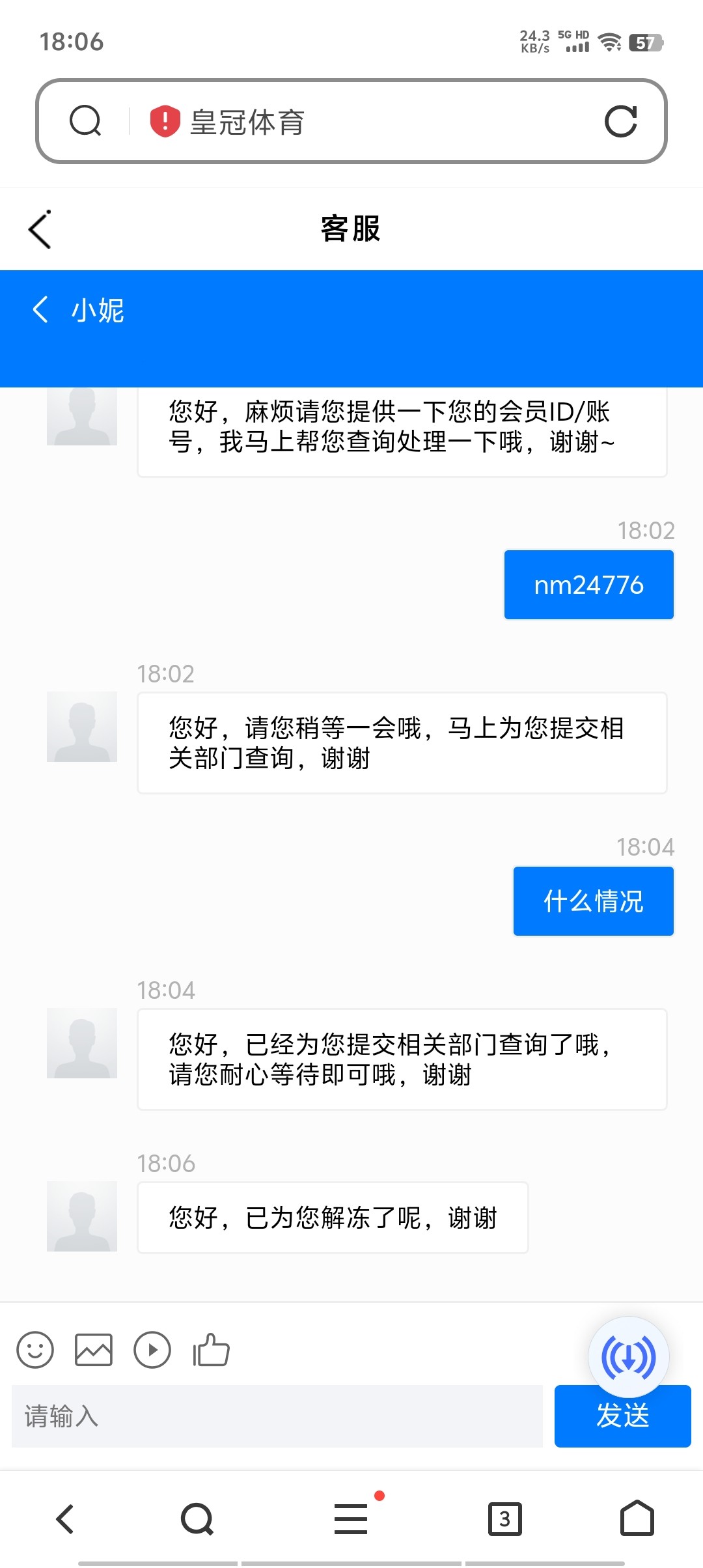Open the browser's bottom search
Screen dimensions: 703x1568
197,1519
